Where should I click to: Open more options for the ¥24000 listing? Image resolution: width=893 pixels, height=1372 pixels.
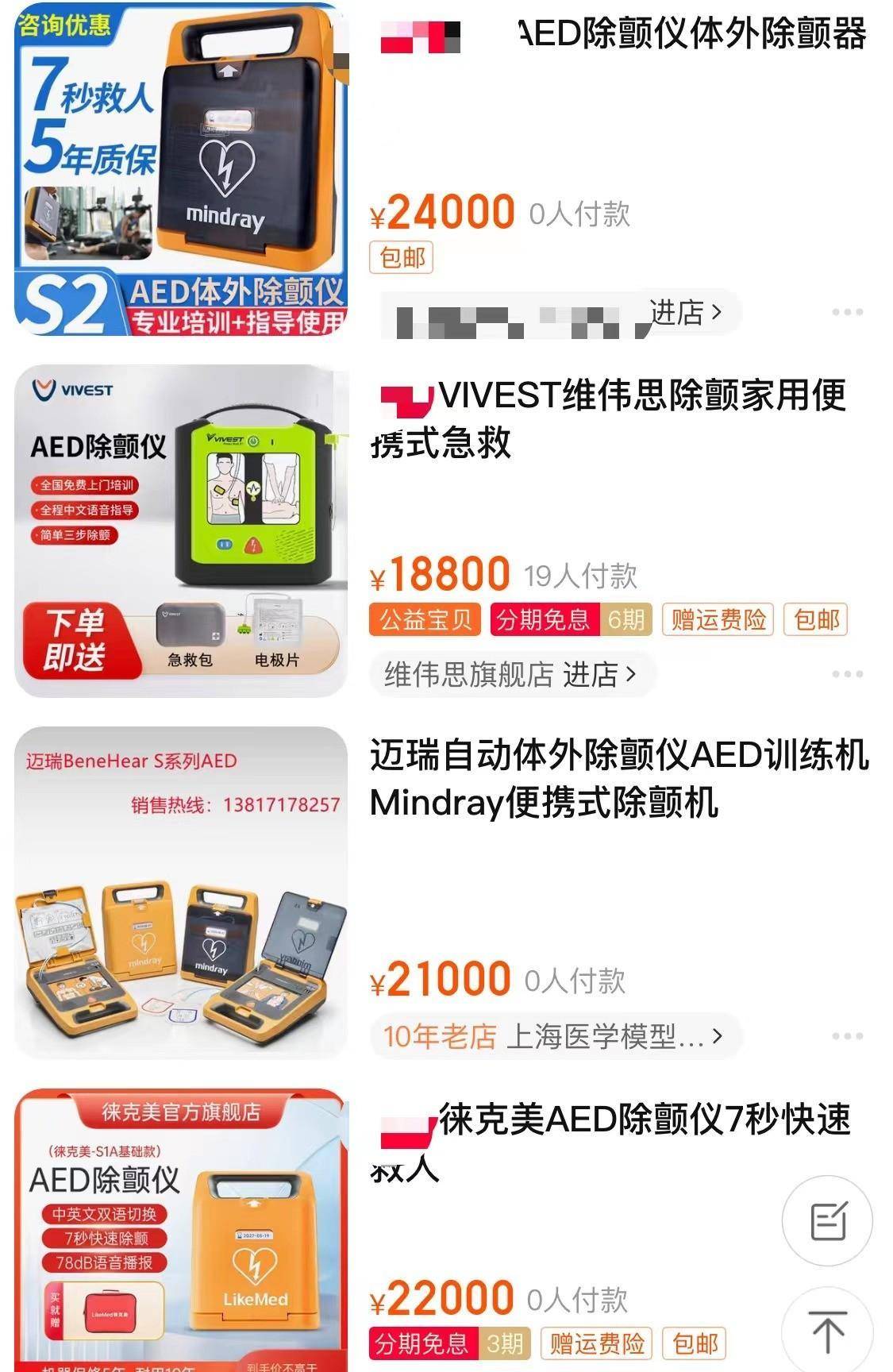pos(847,313)
